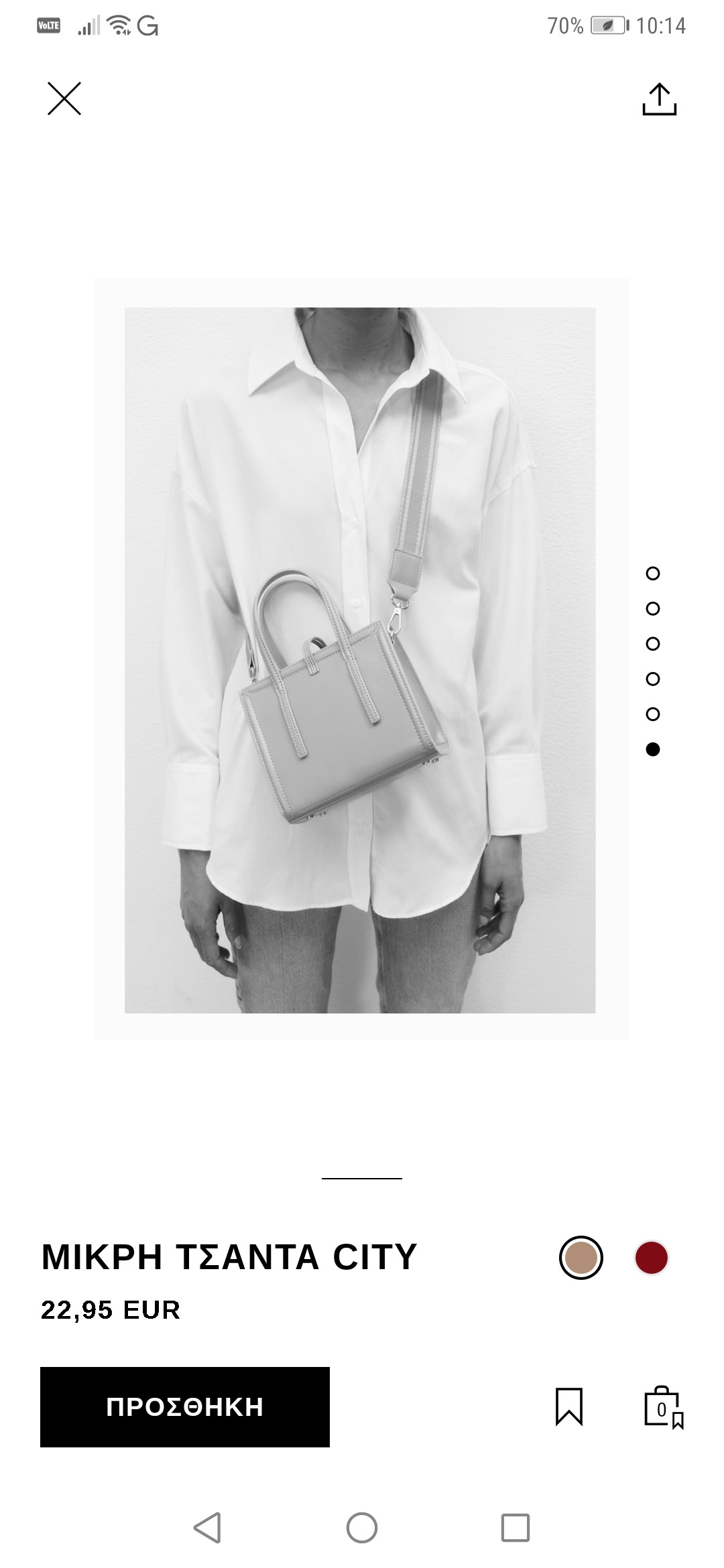Close the product detail view

(64, 99)
